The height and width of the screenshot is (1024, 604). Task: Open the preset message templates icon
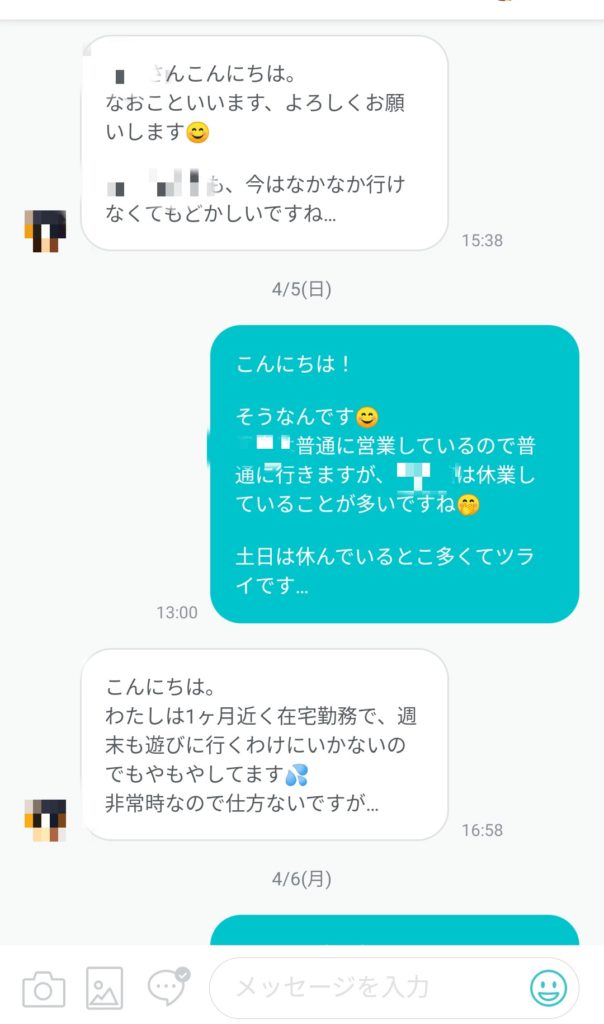click(x=168, y=986)
